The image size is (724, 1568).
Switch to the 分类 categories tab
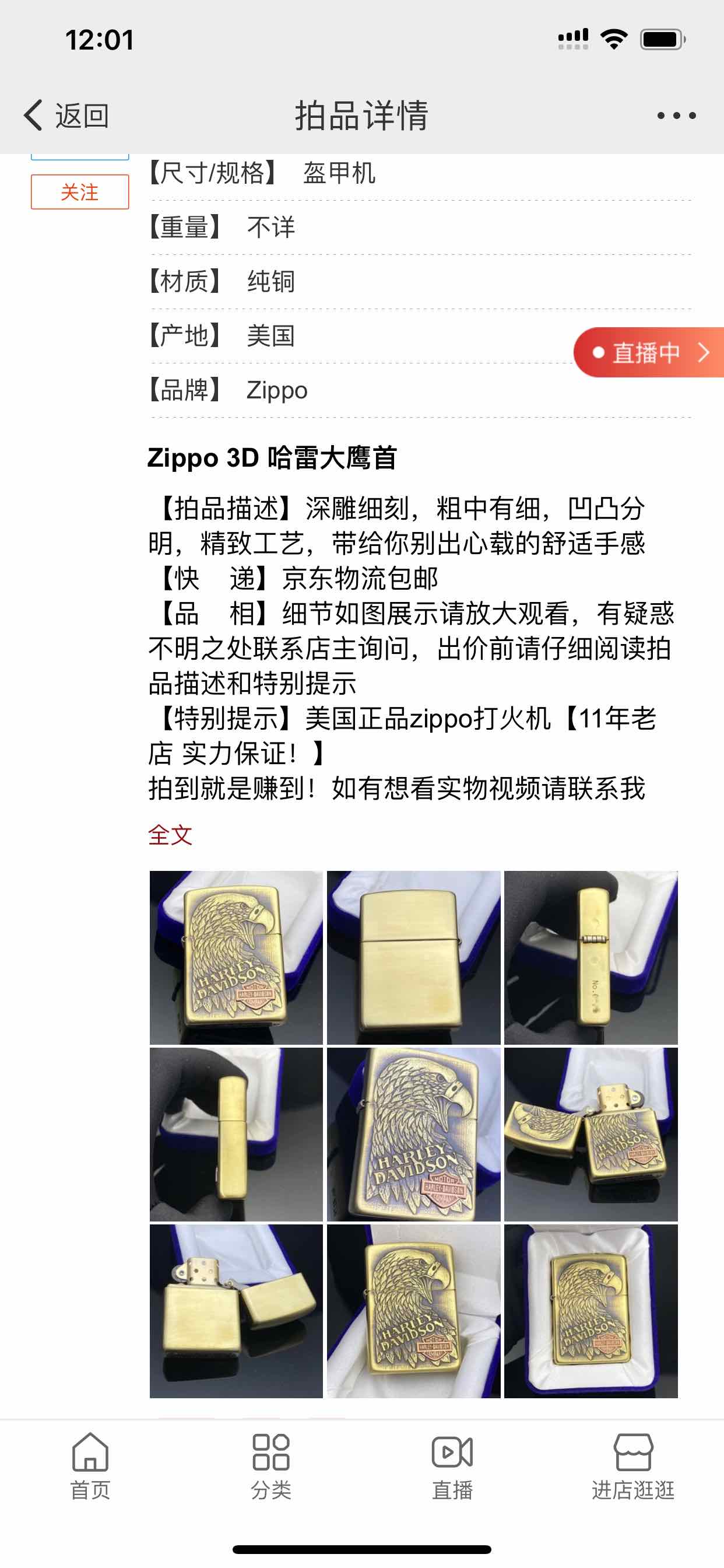pyautogui.click(x=270, y=1466)
